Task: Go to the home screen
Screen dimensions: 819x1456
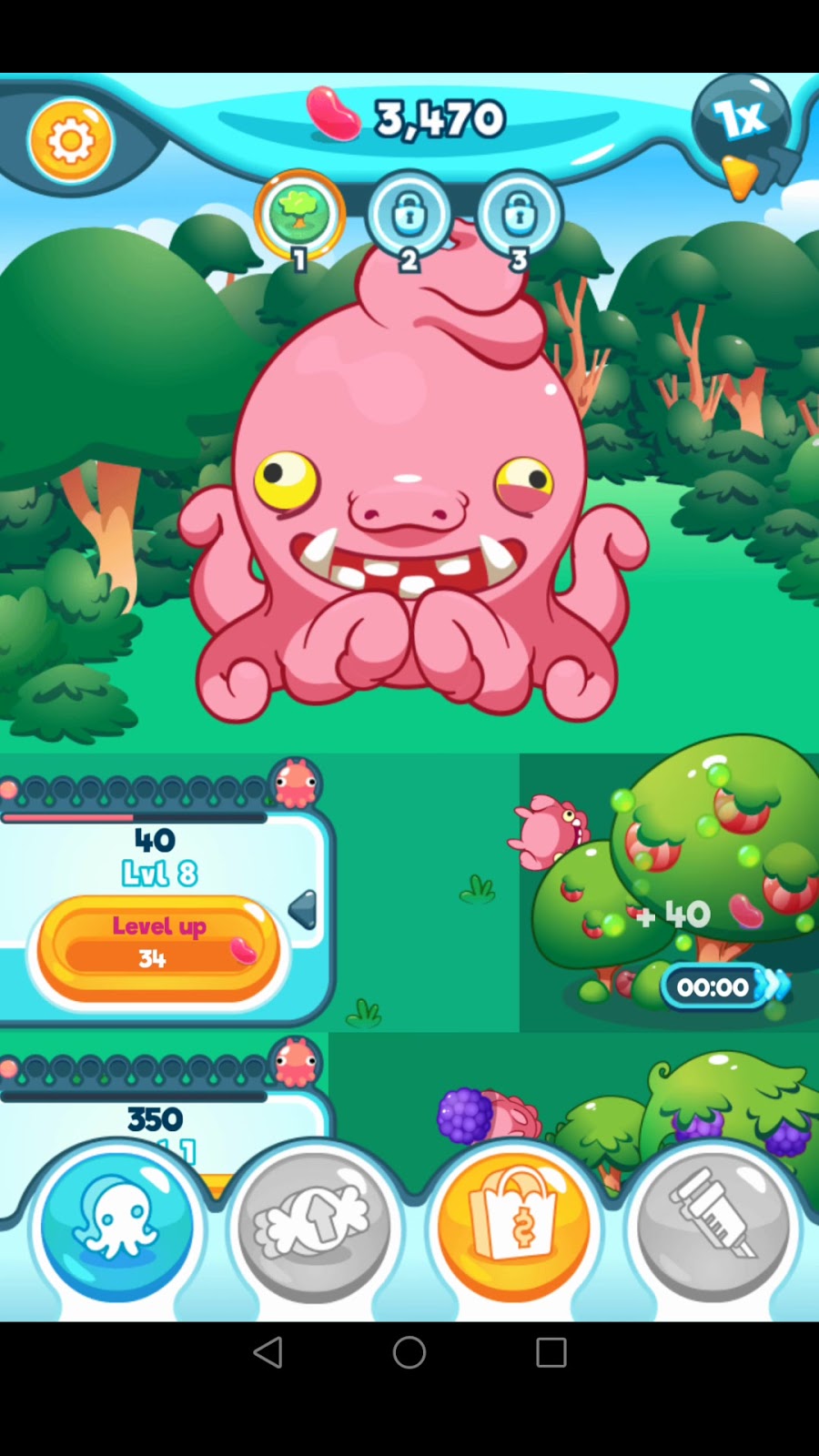Action: tap(409, 1352)
